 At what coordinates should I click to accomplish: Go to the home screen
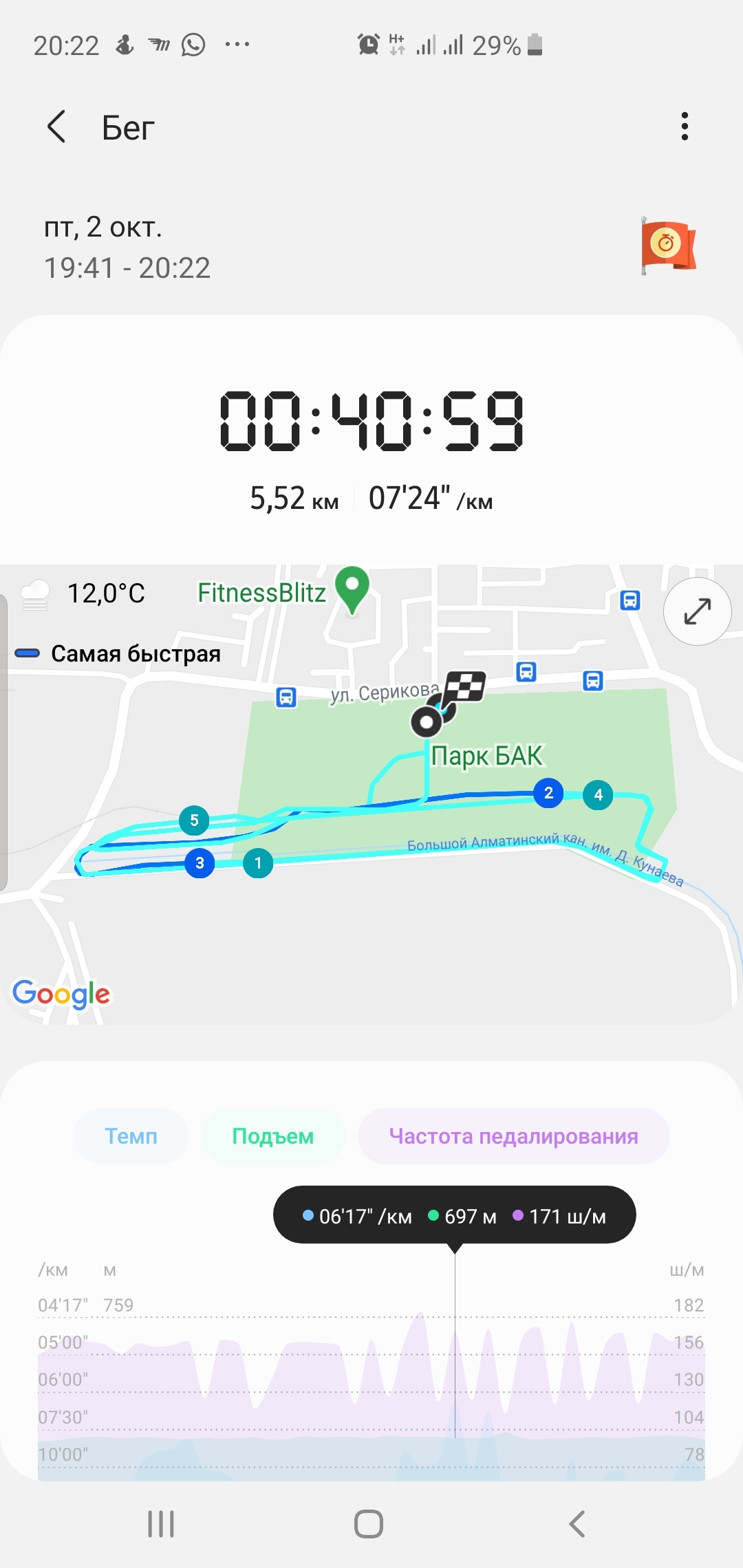[369, 1524]
